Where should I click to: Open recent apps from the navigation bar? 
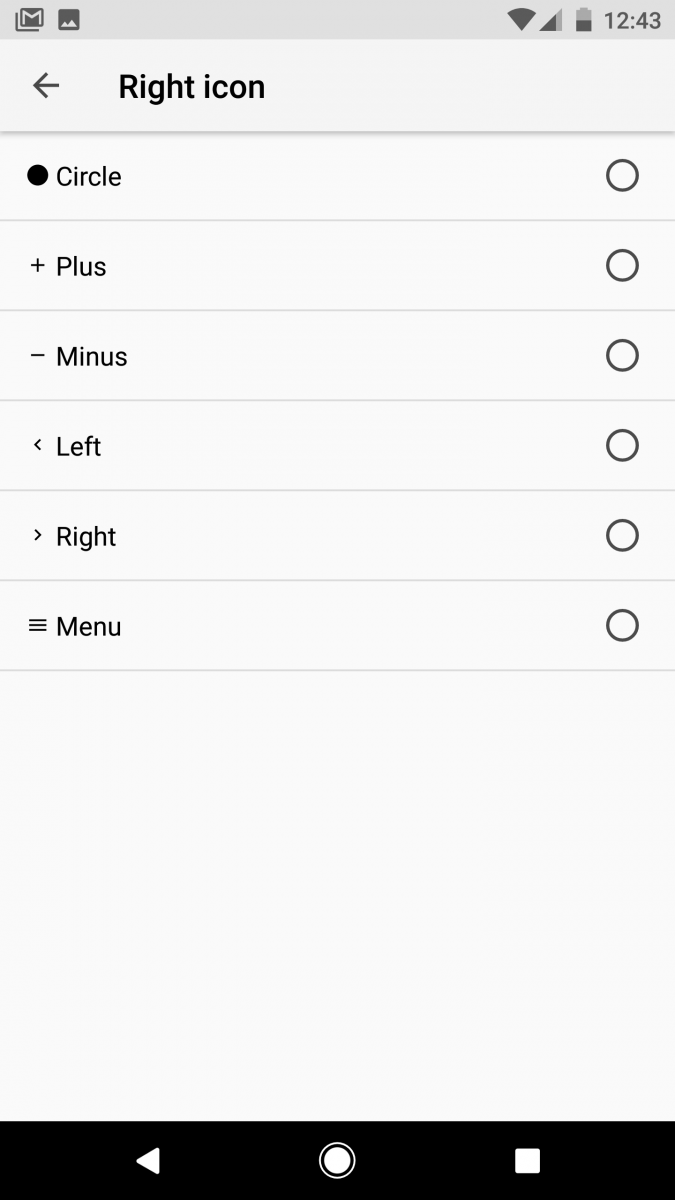(x=527, y=1160)
